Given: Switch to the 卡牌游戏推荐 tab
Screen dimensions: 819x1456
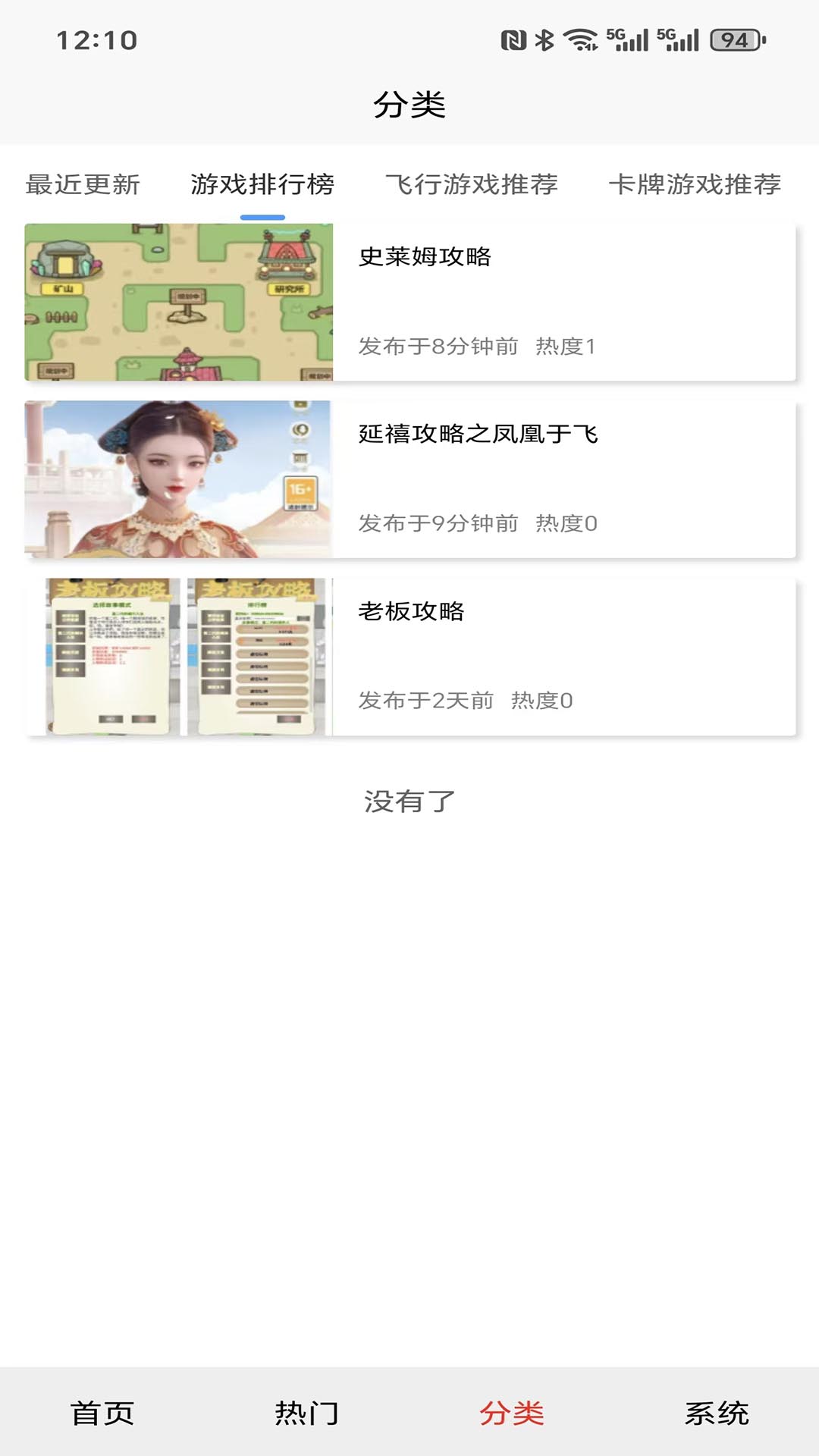Looking at the screenshot, I should (698, 184).
